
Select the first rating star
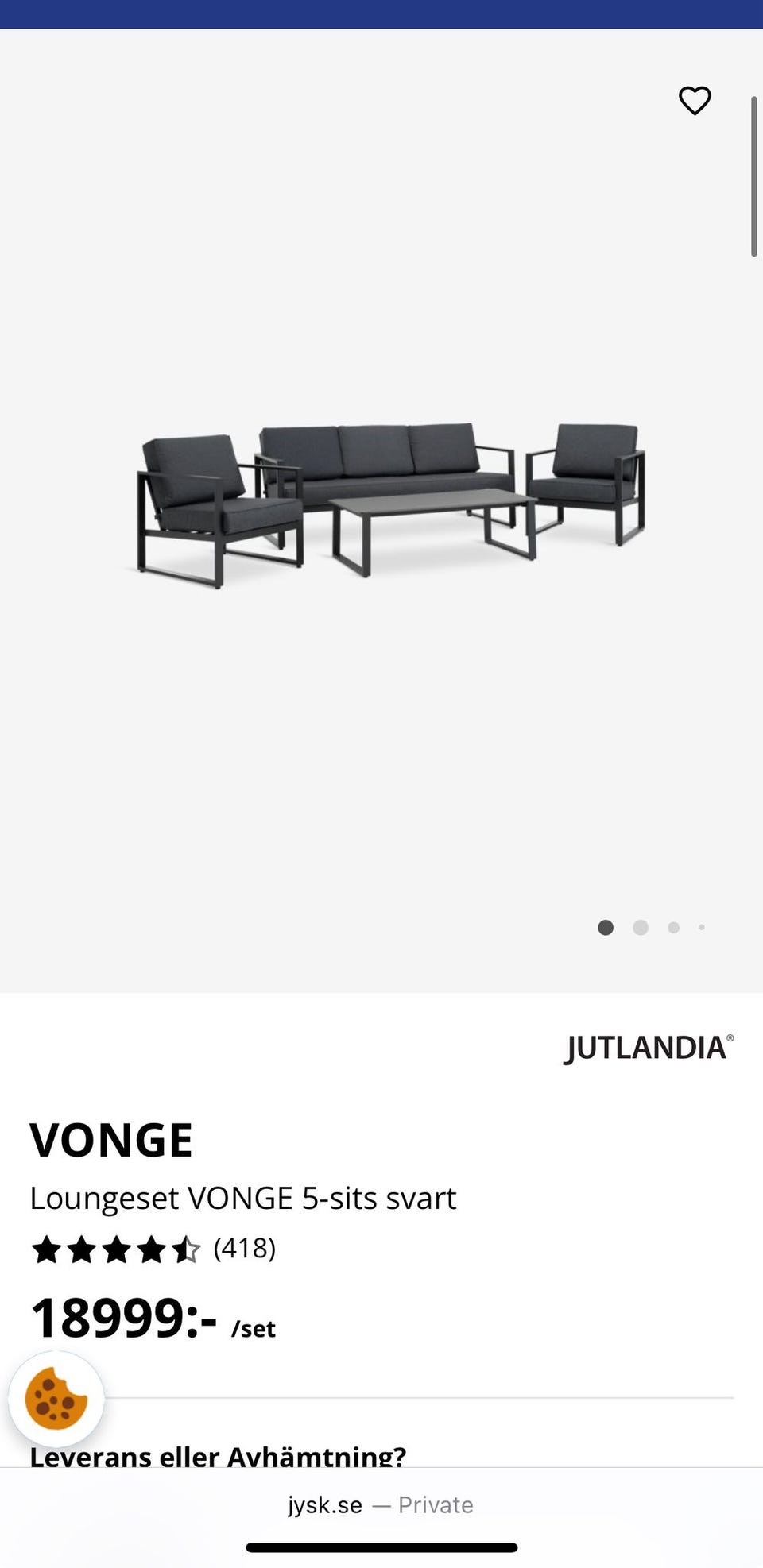click(x=46, y=1249)
